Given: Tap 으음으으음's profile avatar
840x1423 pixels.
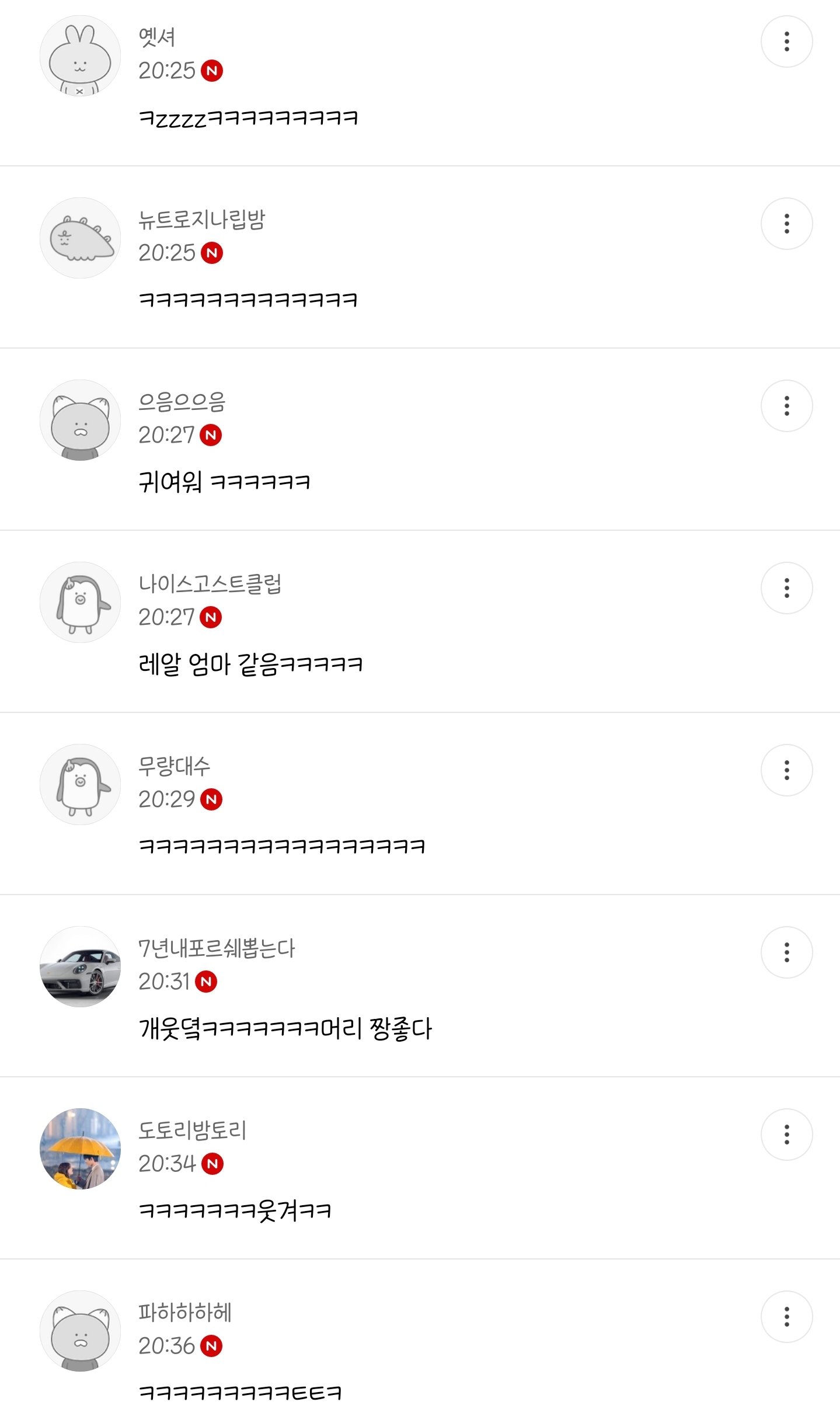Looking at the screenshot, I should 80,420.
